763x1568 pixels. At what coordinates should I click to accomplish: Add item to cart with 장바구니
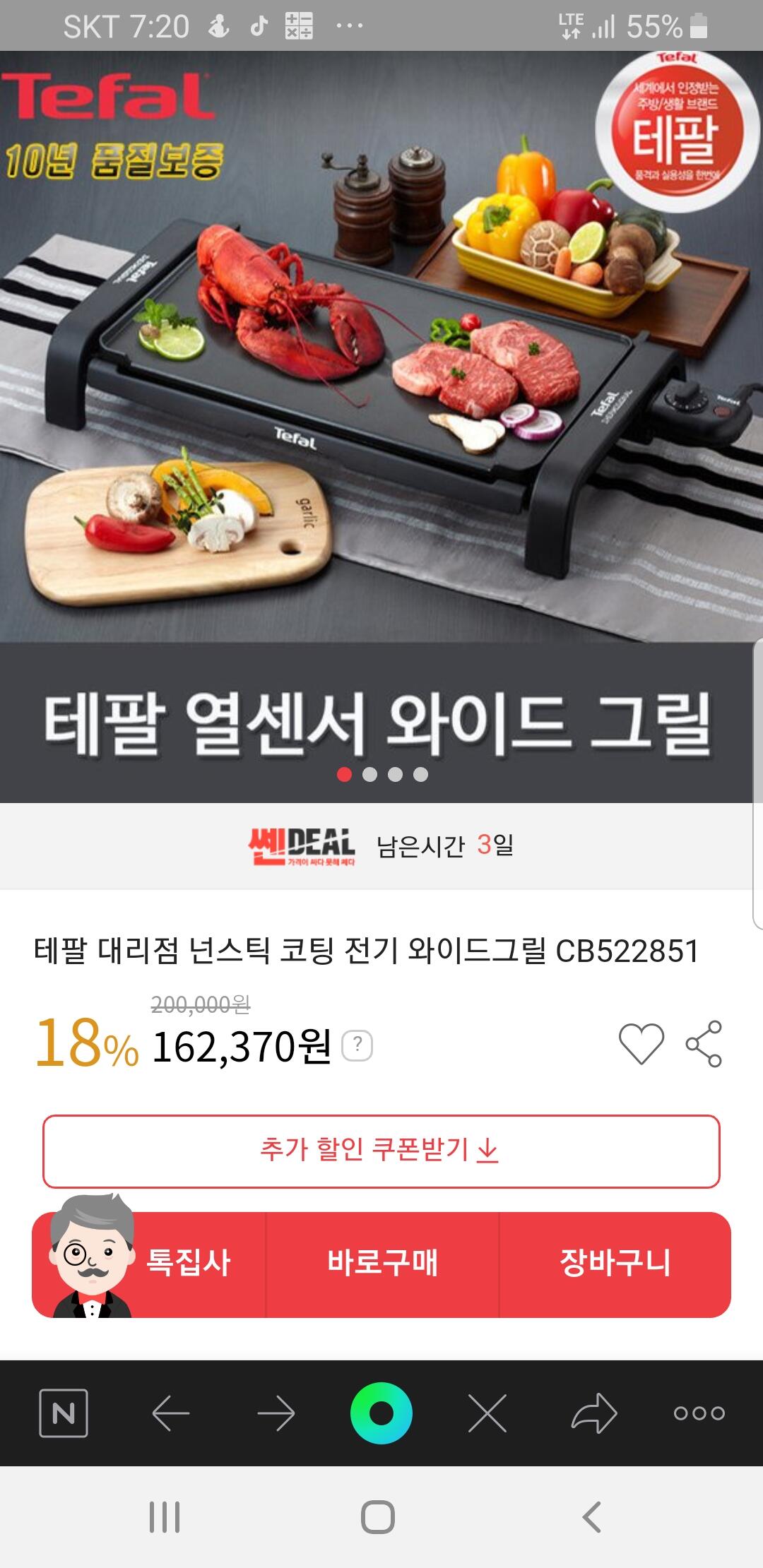615,1264
